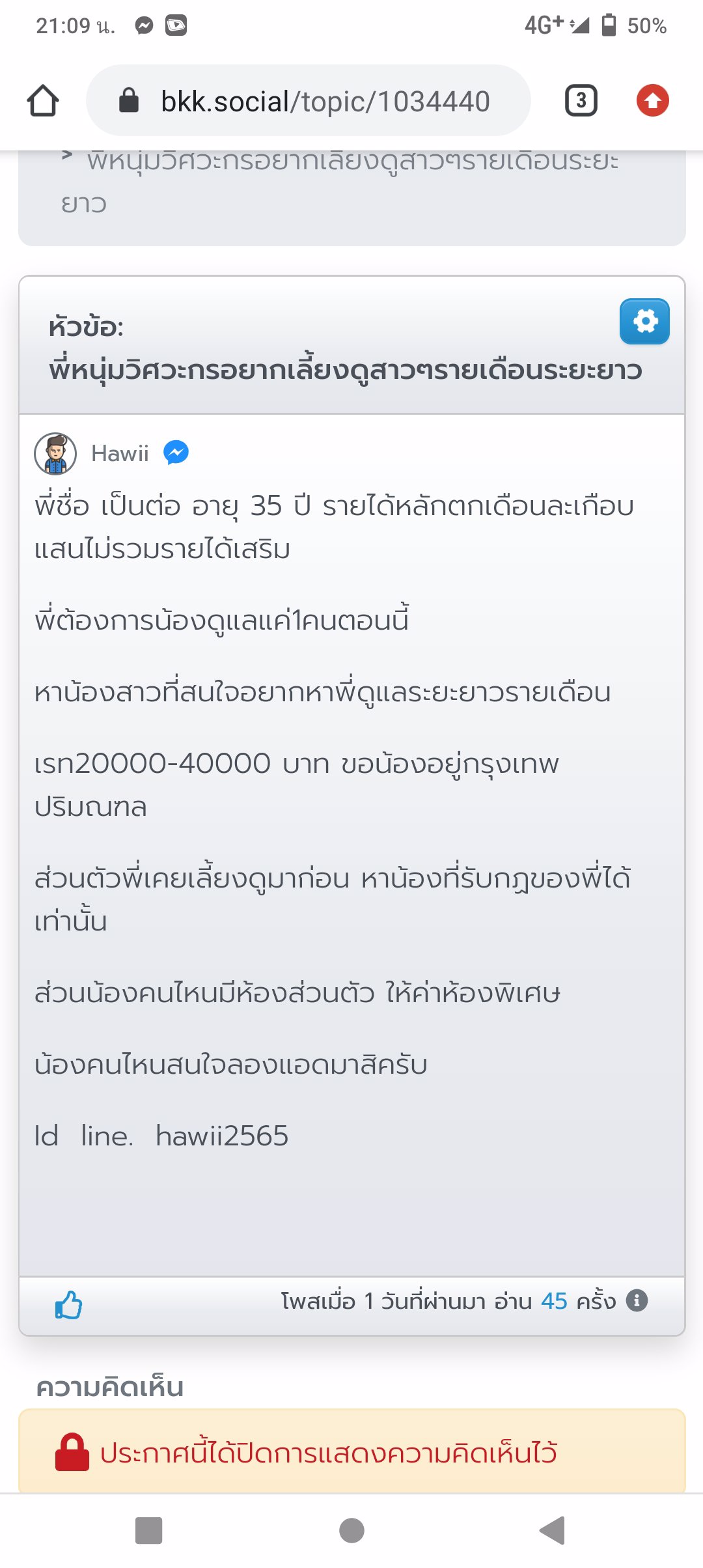Image resolution: width=703 pixels, height=1568 pixels.
Task: Tap the battery indicator in the status bar
Action: point(611,25)
